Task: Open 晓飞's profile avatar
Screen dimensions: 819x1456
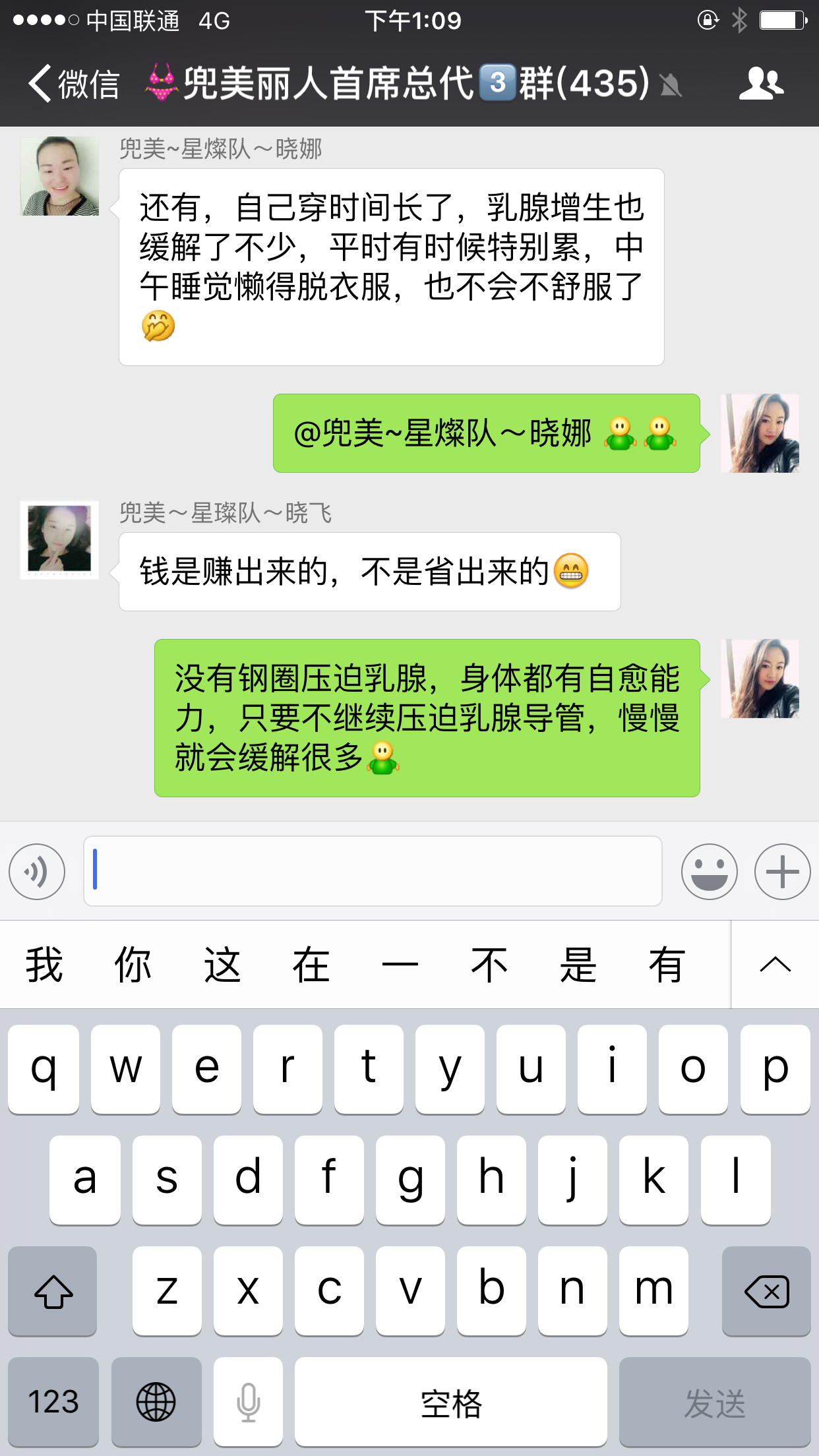Action: click(59, 539)
